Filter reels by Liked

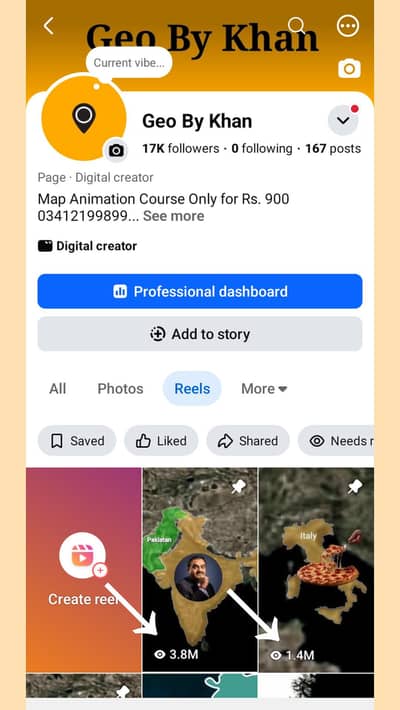click(161, 441)
